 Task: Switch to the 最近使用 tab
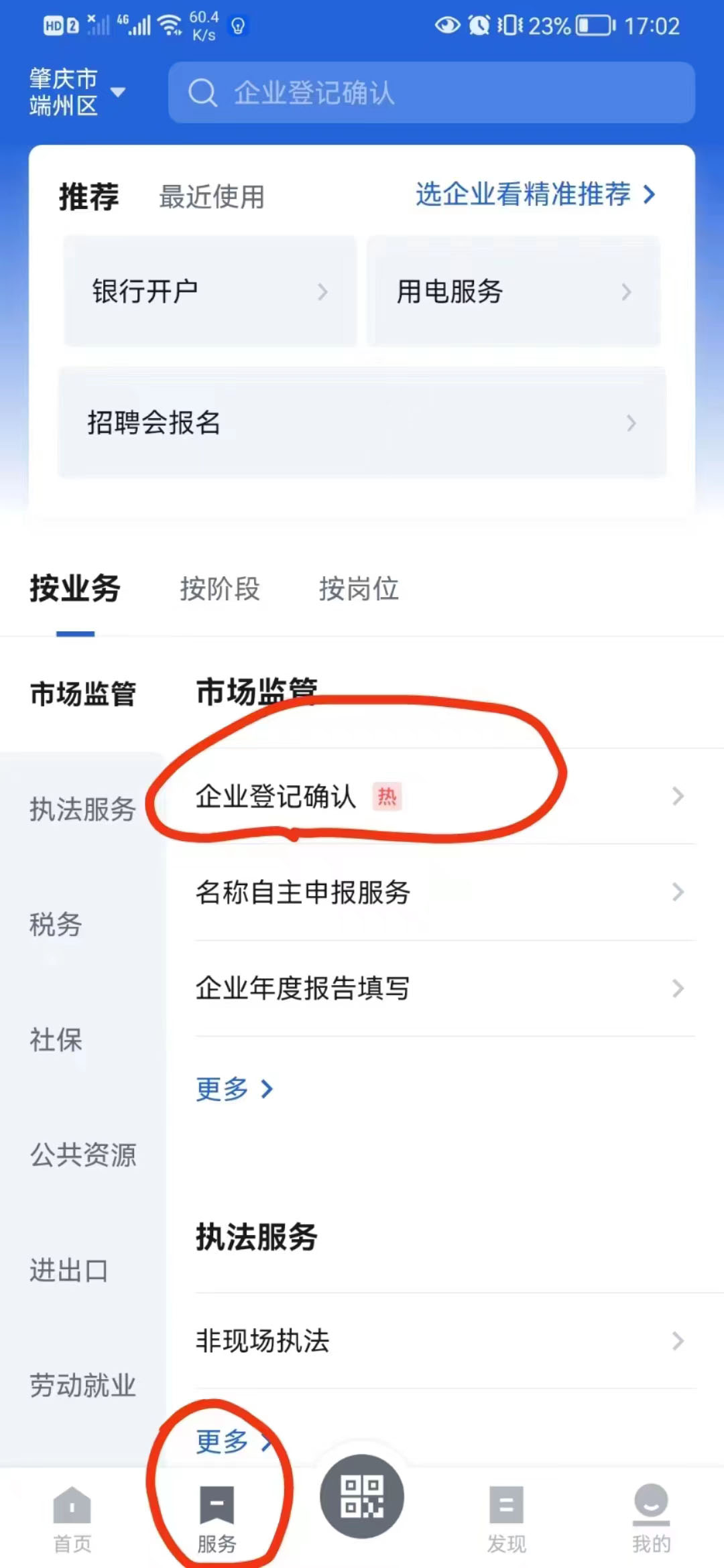pyautogui.click(x=211, y=197)
